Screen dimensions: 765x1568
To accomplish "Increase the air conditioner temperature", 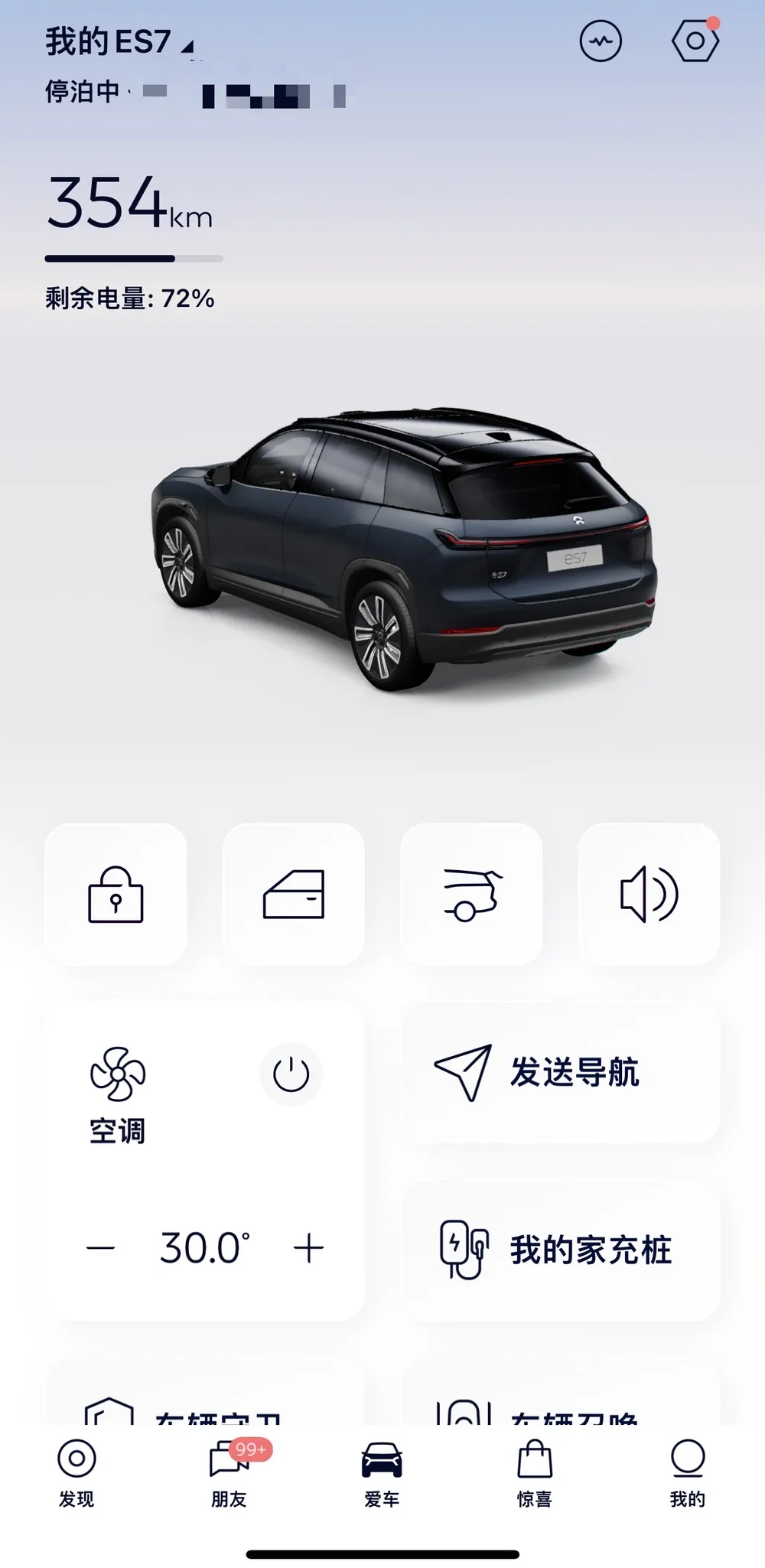I will 308,1249.
